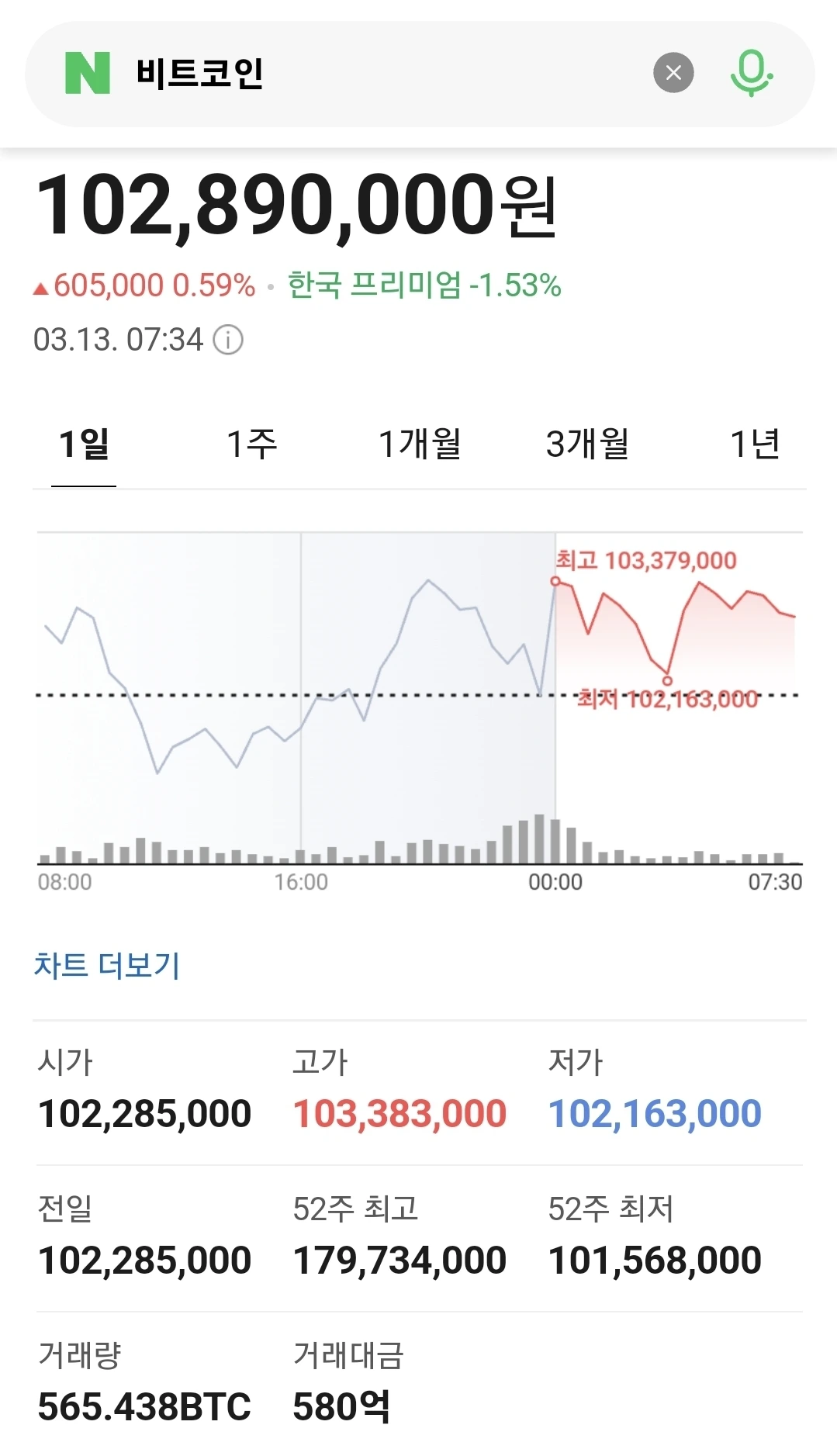
Task: Tap the 비트코인 search field
Action: [372, 74]
